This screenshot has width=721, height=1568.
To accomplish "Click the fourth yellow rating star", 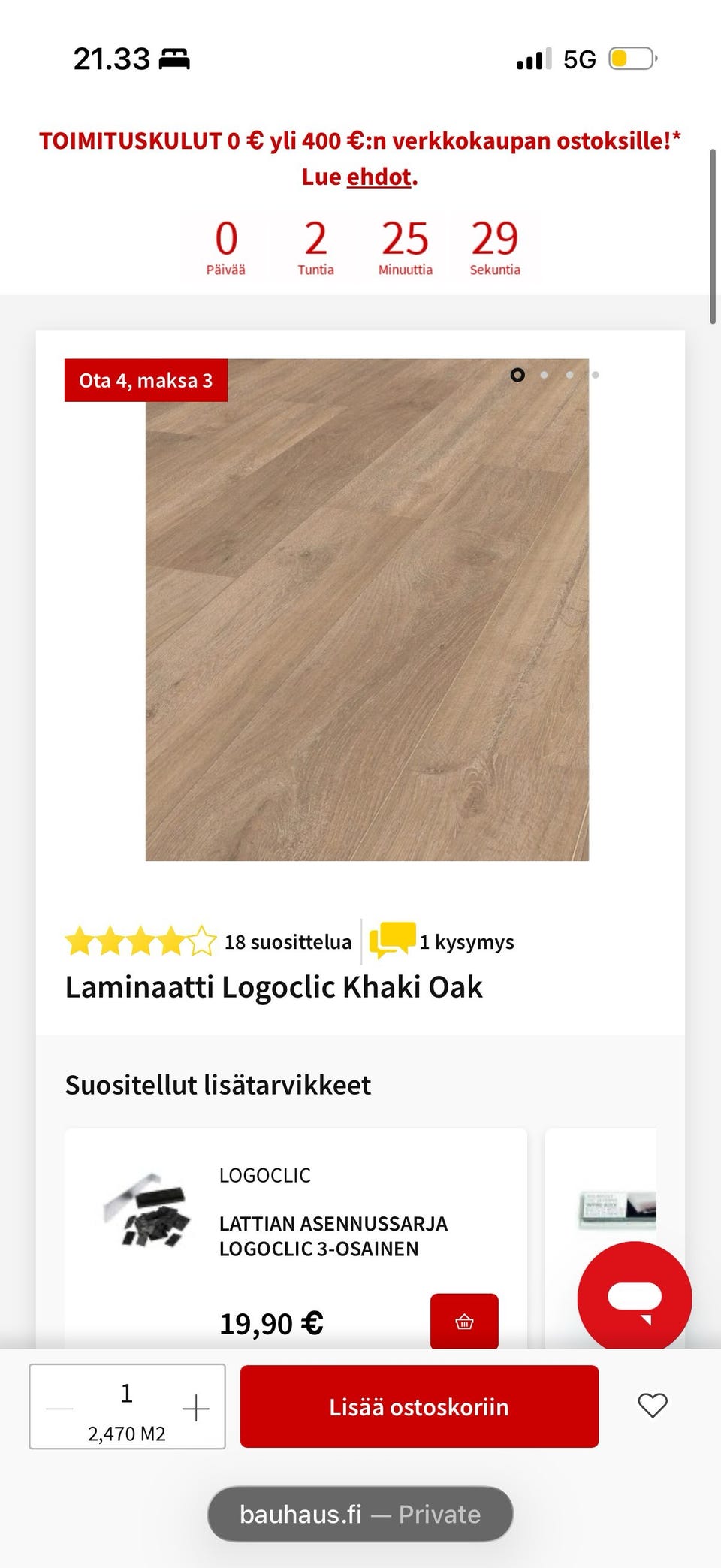I will [x=171, y=940].
